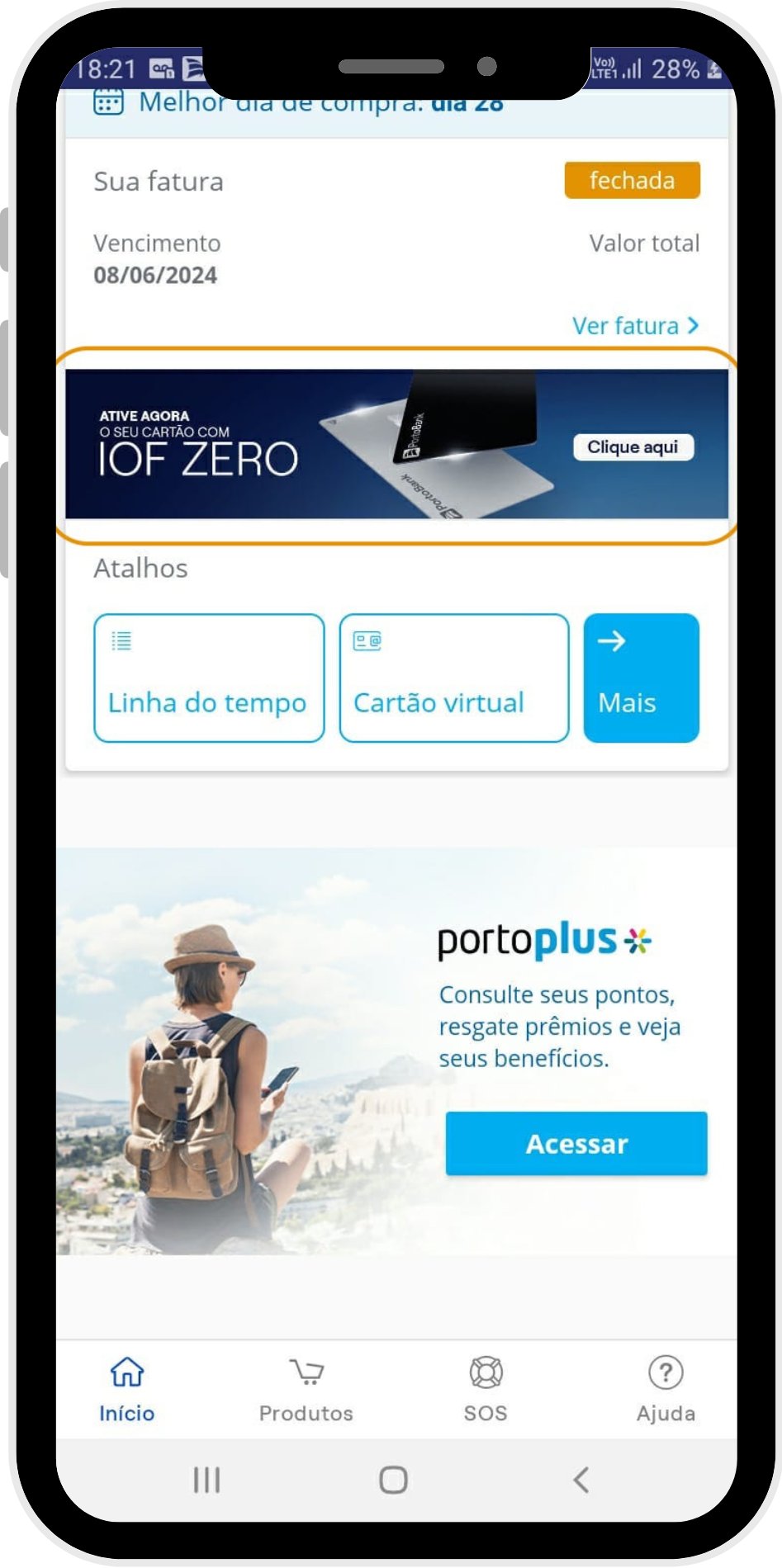The height and width of the screenshot is (1568, 782).
Task: Go to the Ajuda tab
Action: [x=666, y=1391]
